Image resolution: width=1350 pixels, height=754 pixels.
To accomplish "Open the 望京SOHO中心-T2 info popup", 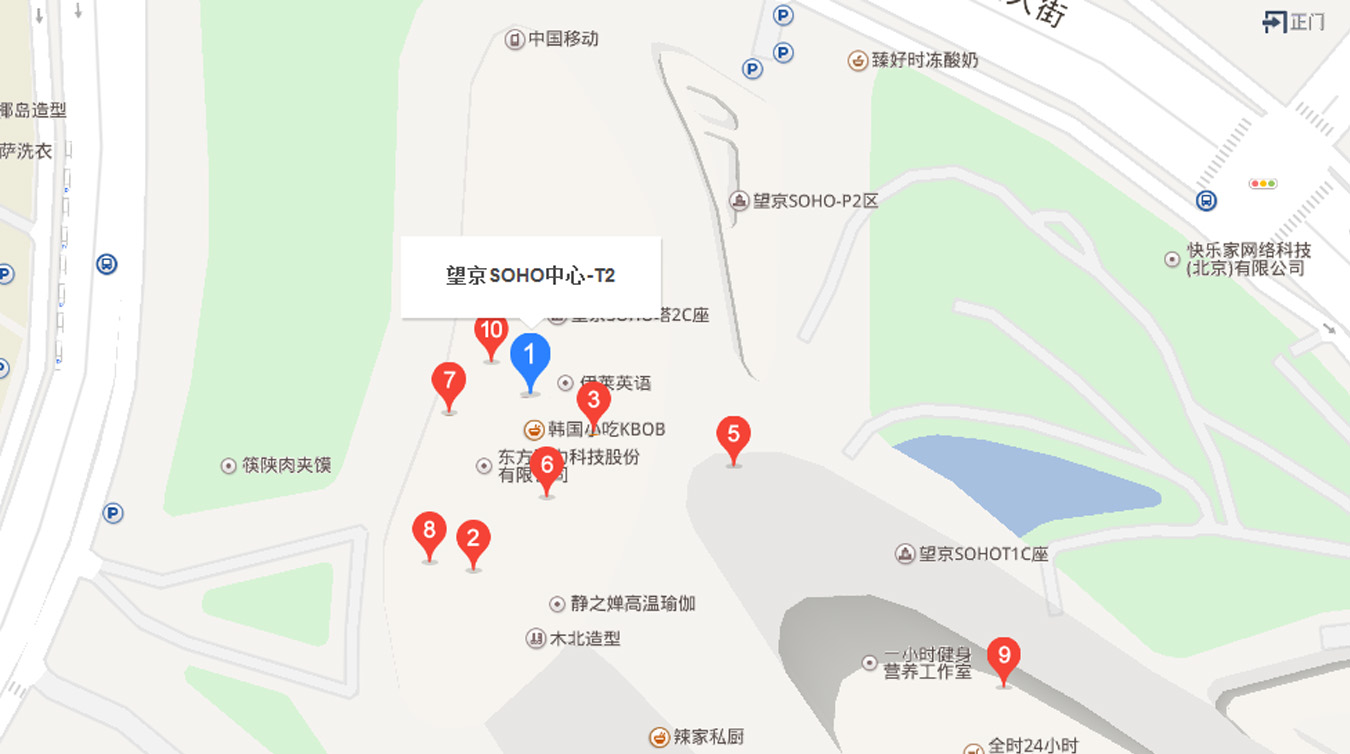I will [530, 276].
